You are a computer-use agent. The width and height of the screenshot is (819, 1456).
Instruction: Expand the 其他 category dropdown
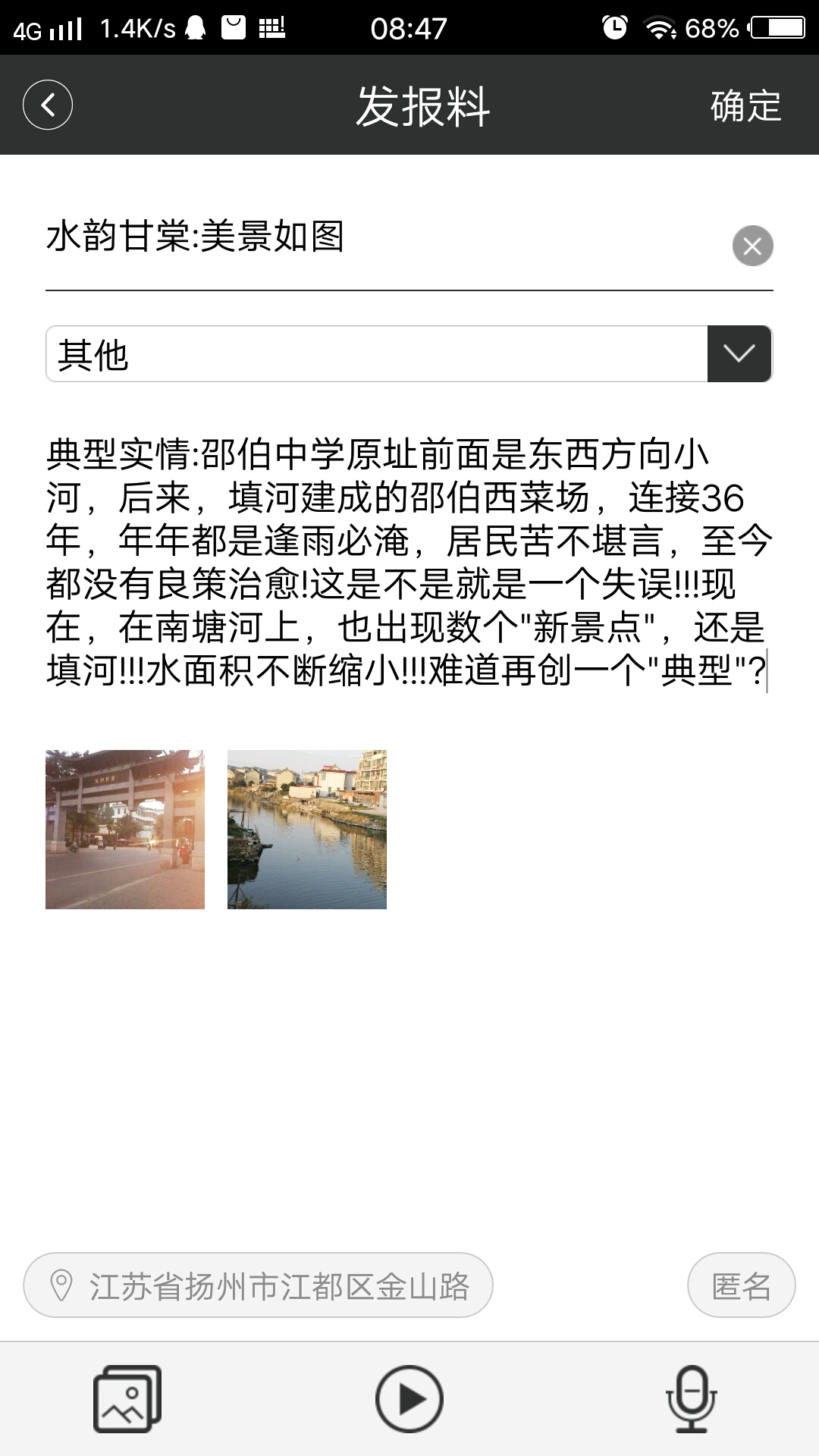pyautogui.click(x=739, y=354)
